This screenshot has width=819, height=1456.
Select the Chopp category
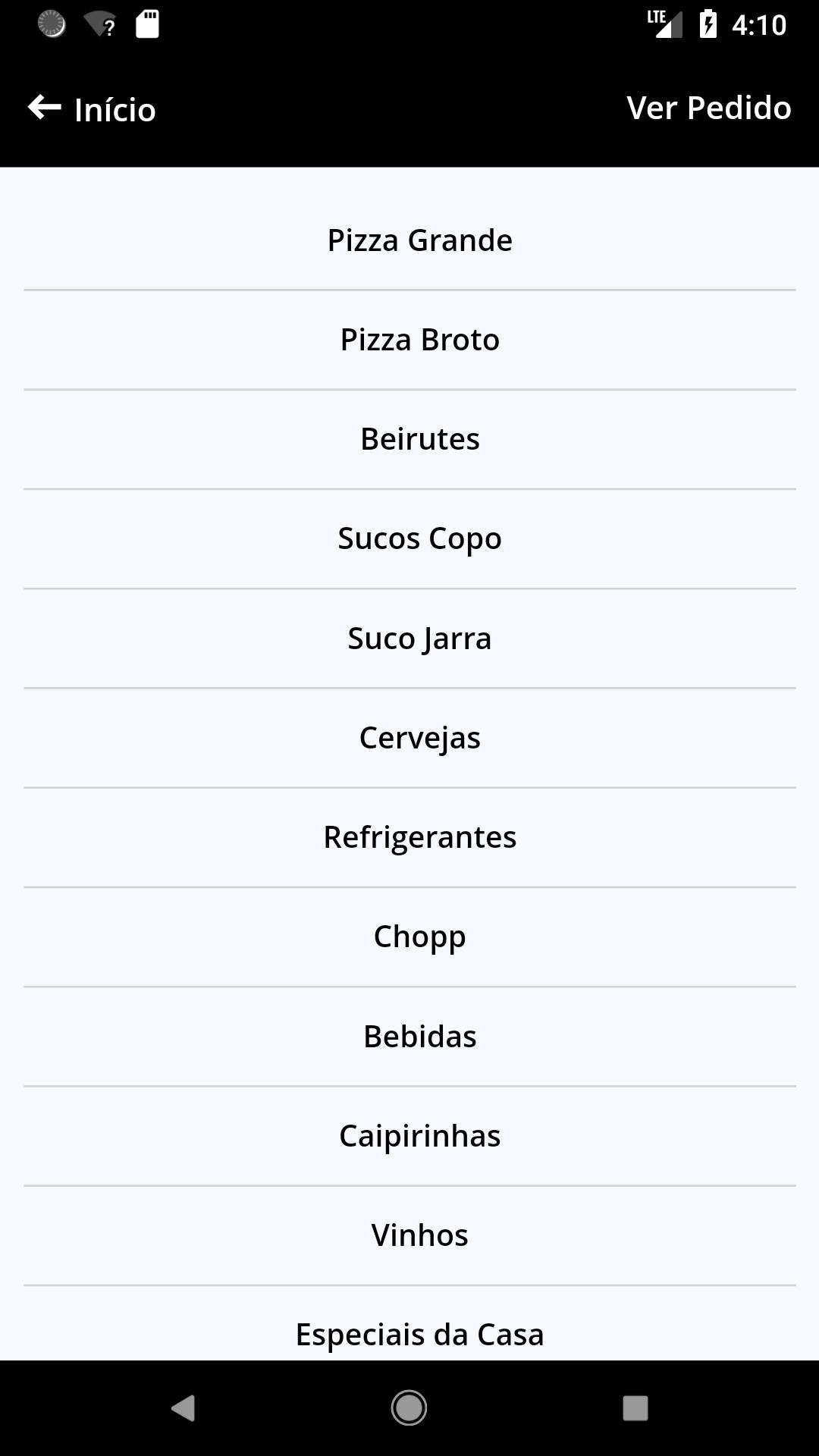[409, 937]
